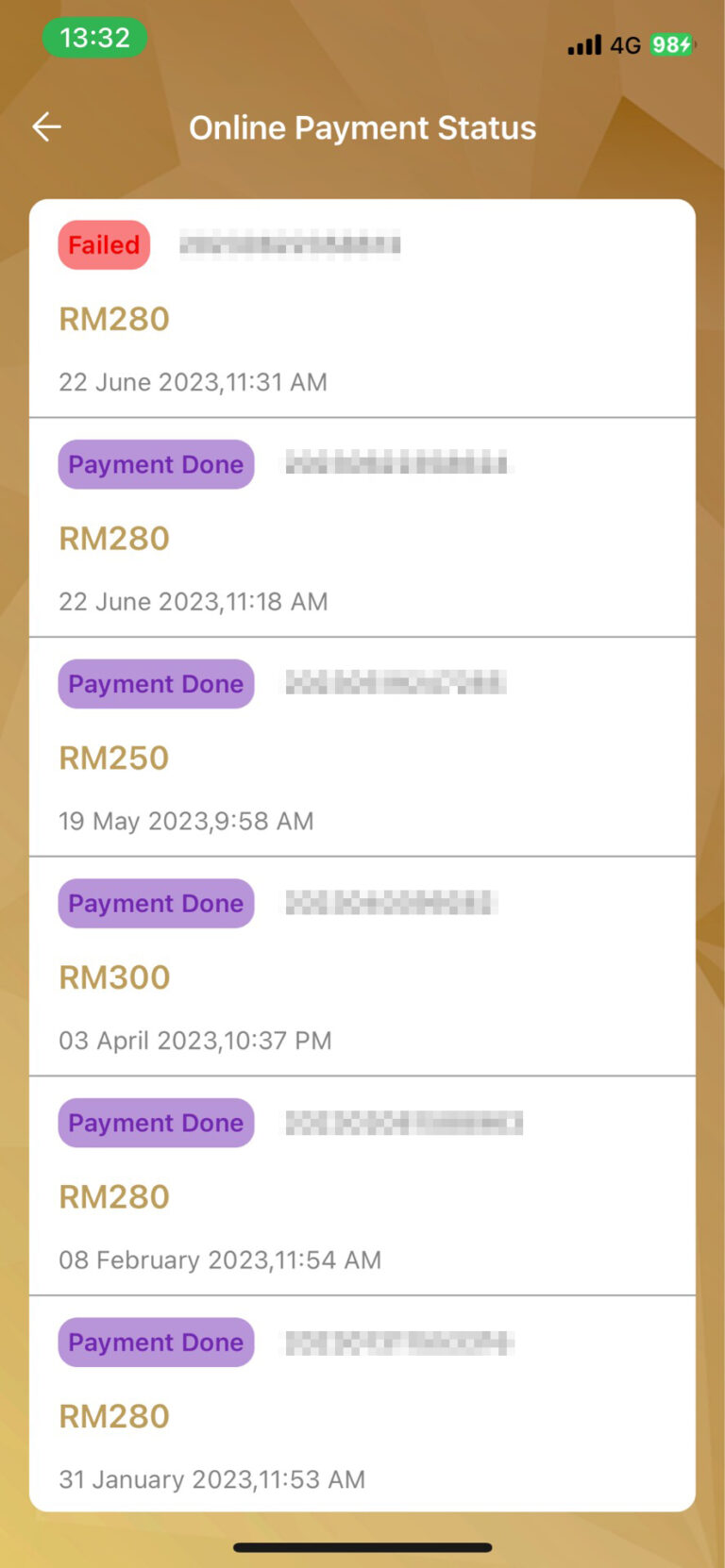The width and height of the screenshot is (725, 1568).
Task: Open the RM280 payment from 31 January
Action: [x=362, y=1406]
